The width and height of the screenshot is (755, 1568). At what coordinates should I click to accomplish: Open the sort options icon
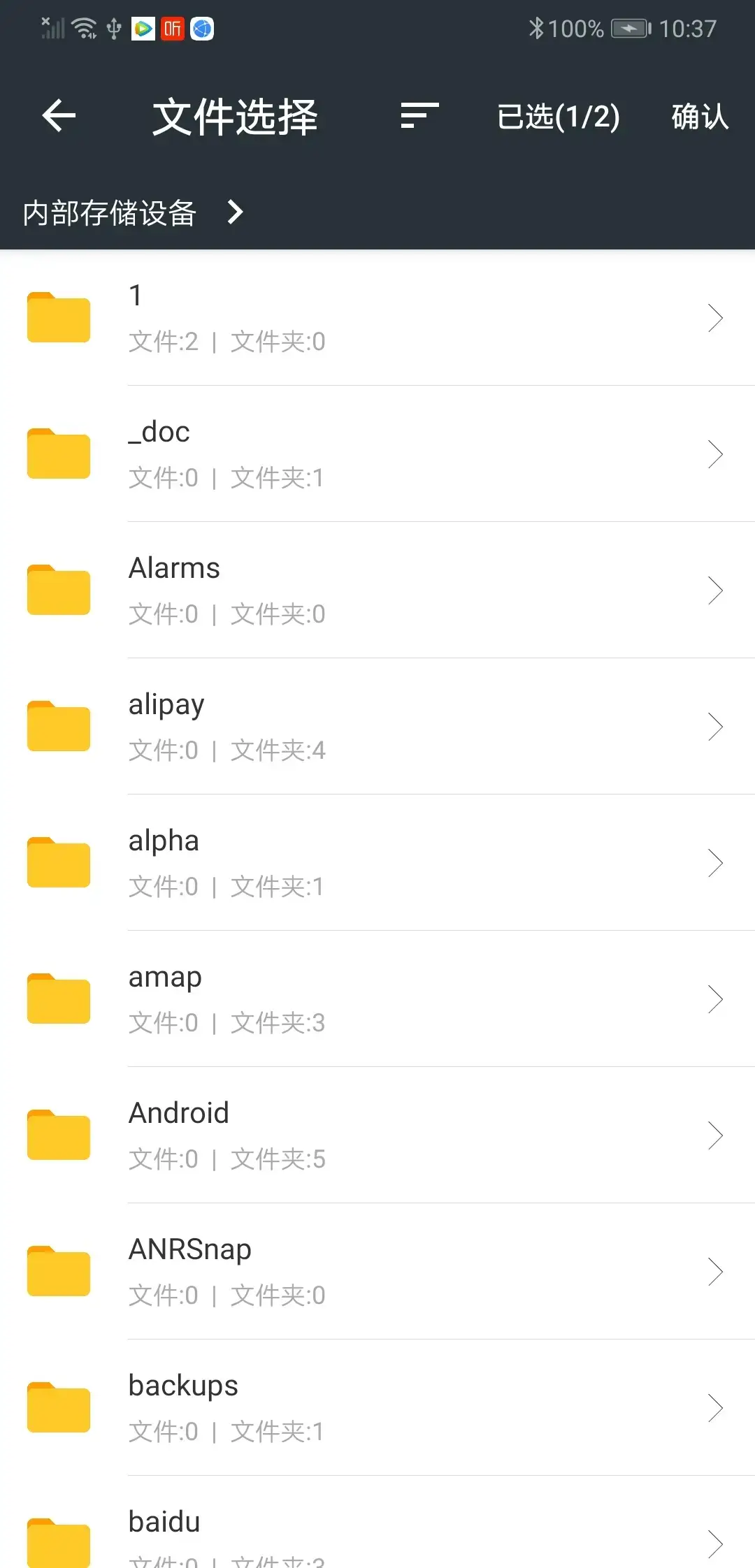click(419, 116)
